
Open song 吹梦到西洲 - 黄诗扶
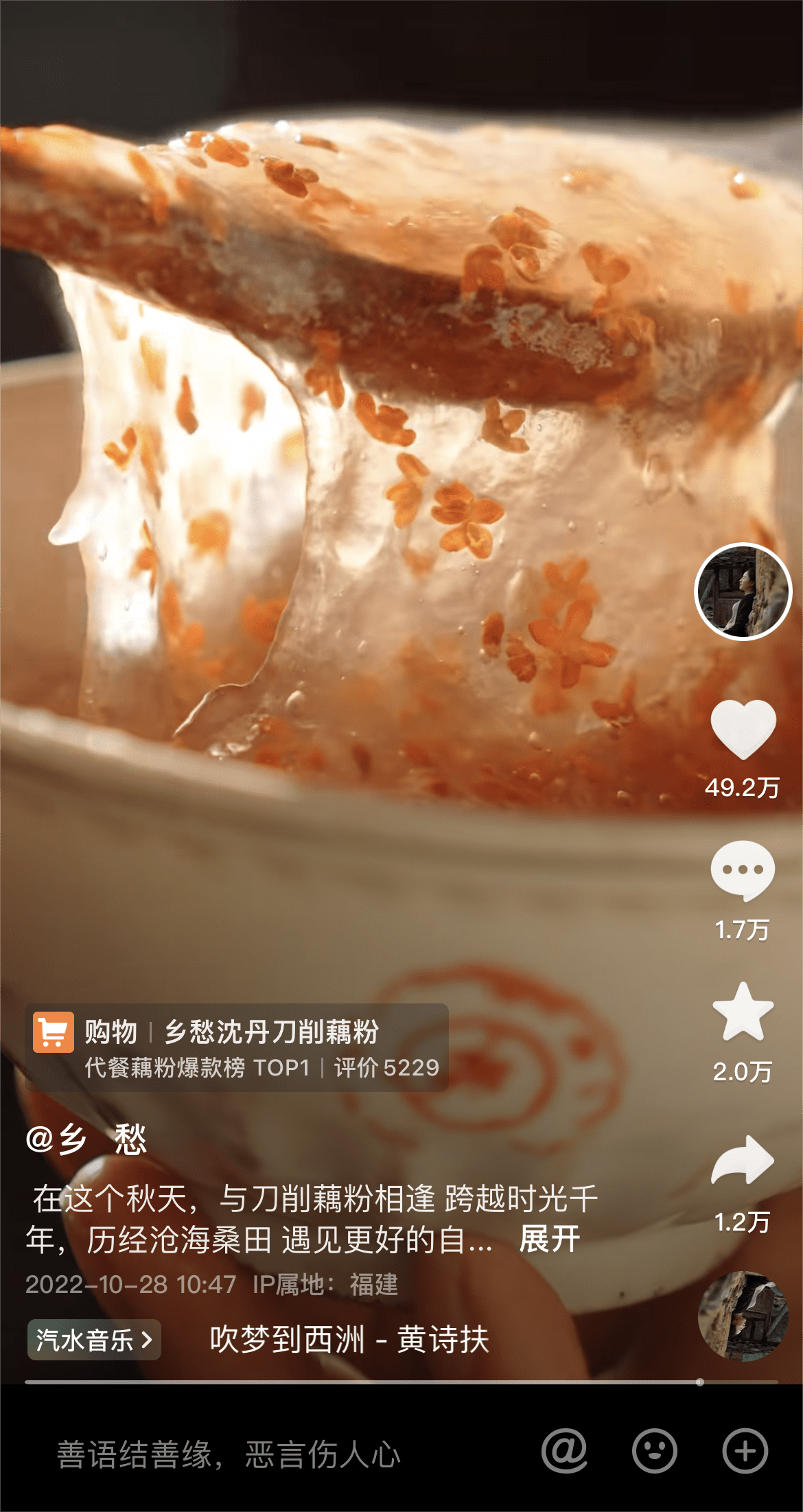point(349,1339)
